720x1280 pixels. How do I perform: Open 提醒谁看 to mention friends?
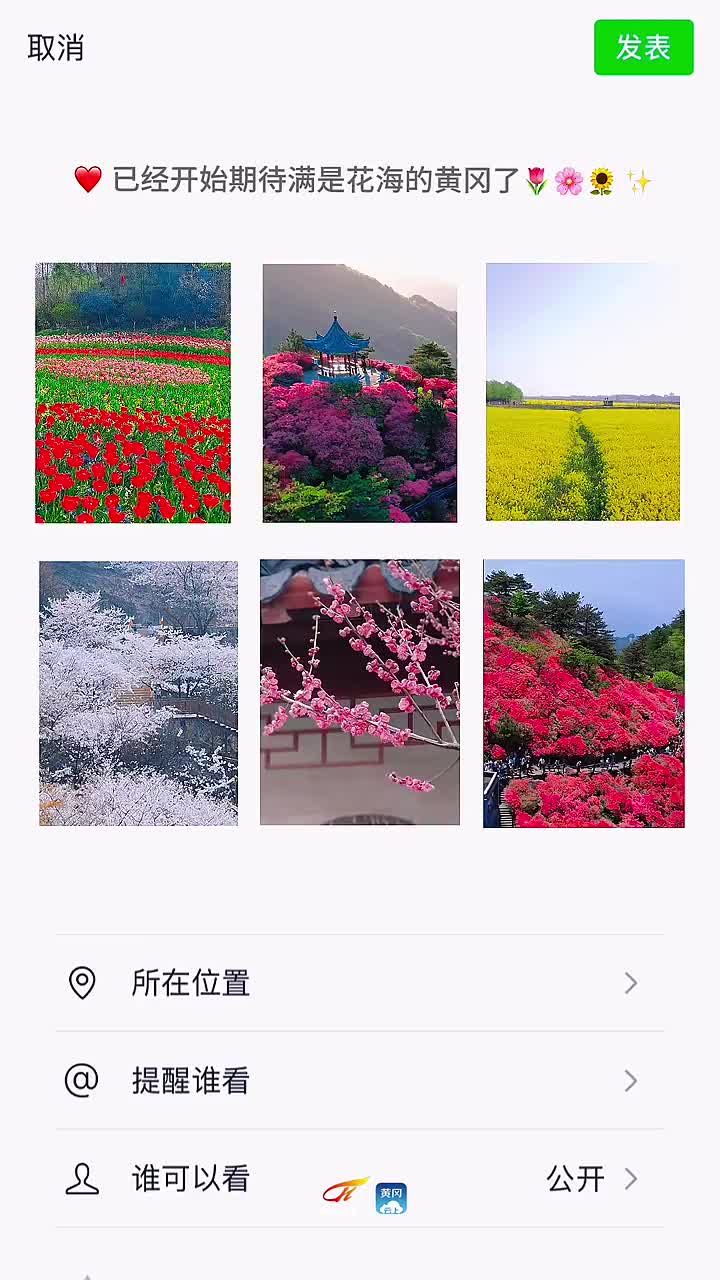click(x=360, y=1081)
